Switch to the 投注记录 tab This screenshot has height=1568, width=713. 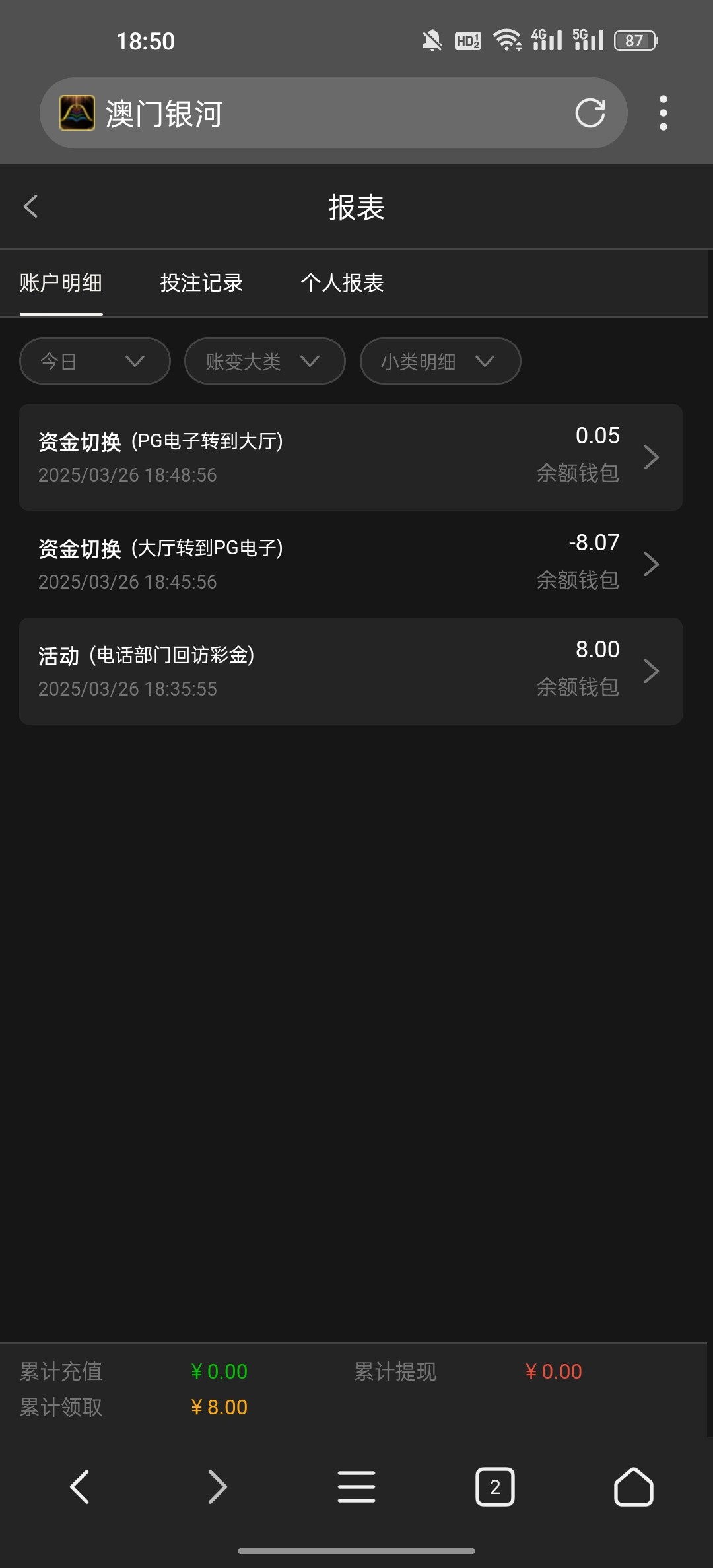[x=201, y=282]
